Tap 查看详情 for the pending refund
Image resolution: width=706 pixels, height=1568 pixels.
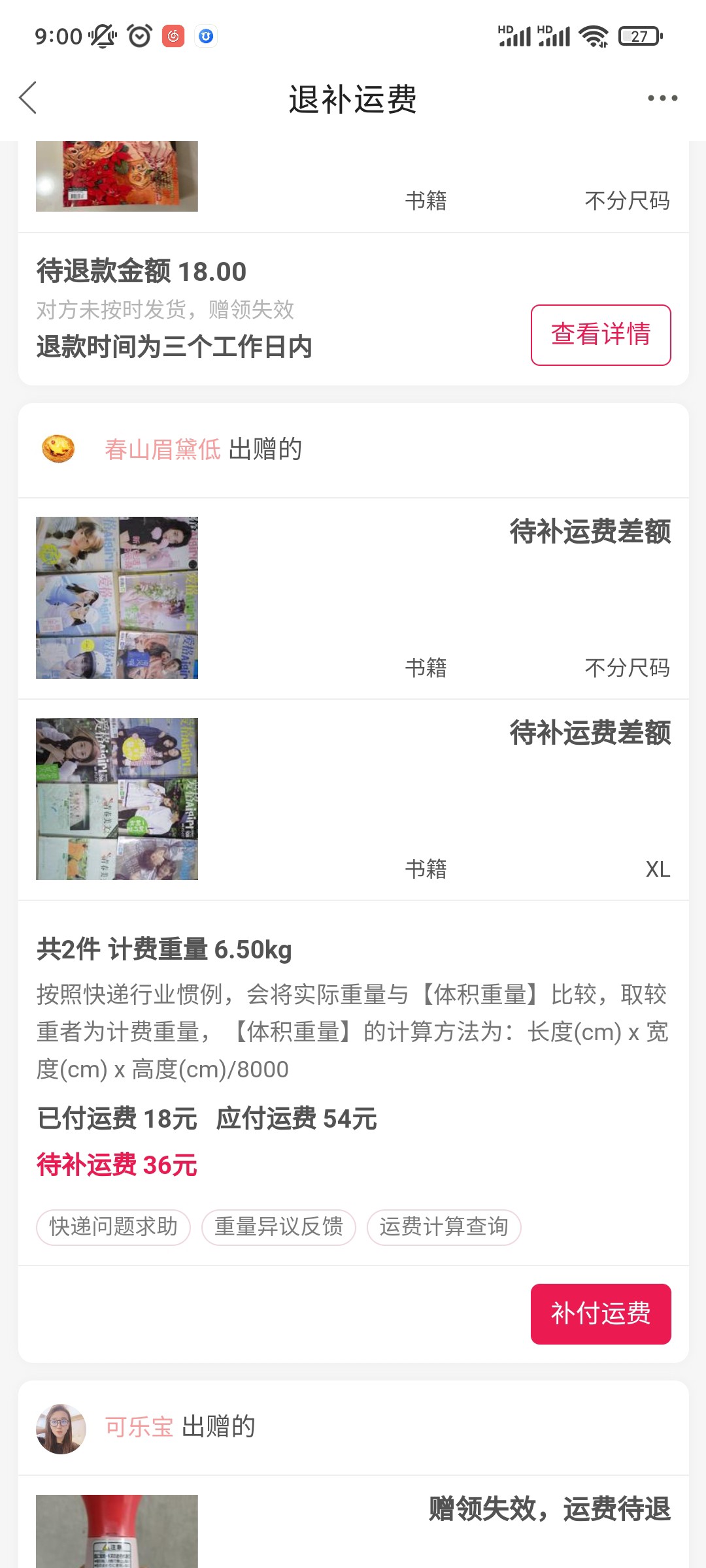tap(600, 335)
